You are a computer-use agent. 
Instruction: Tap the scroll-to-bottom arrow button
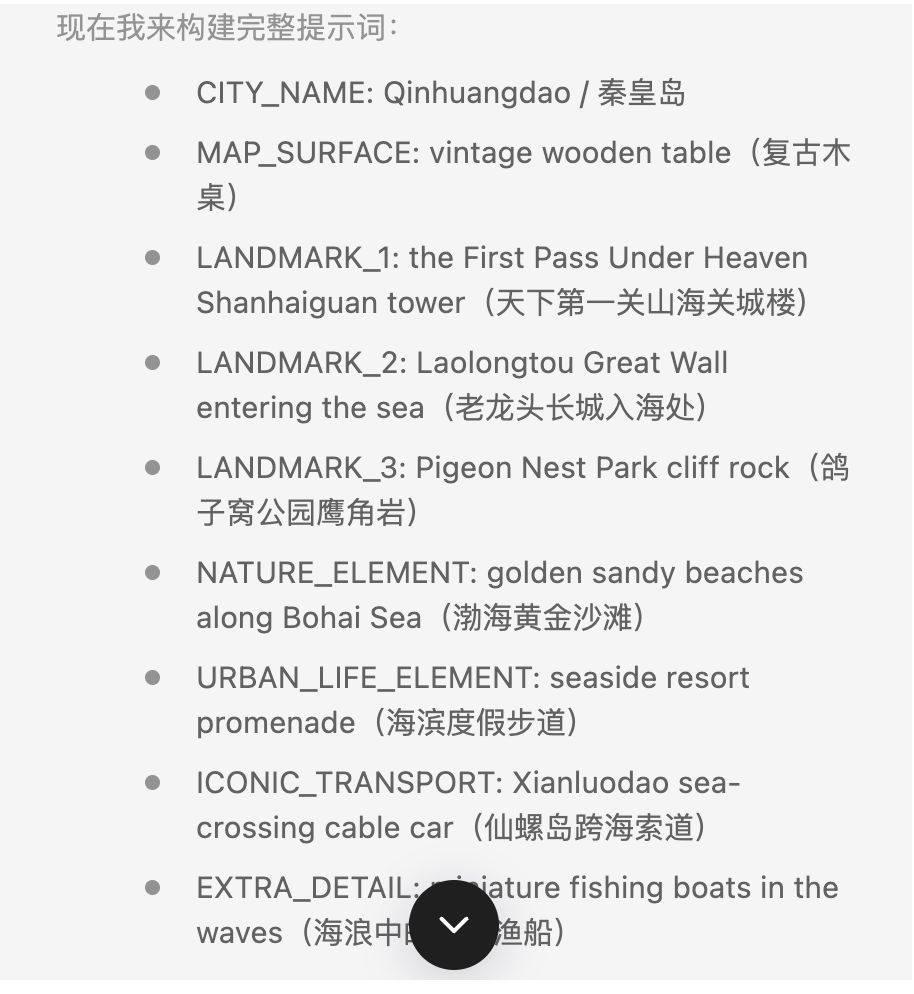[x=453, y=925]
